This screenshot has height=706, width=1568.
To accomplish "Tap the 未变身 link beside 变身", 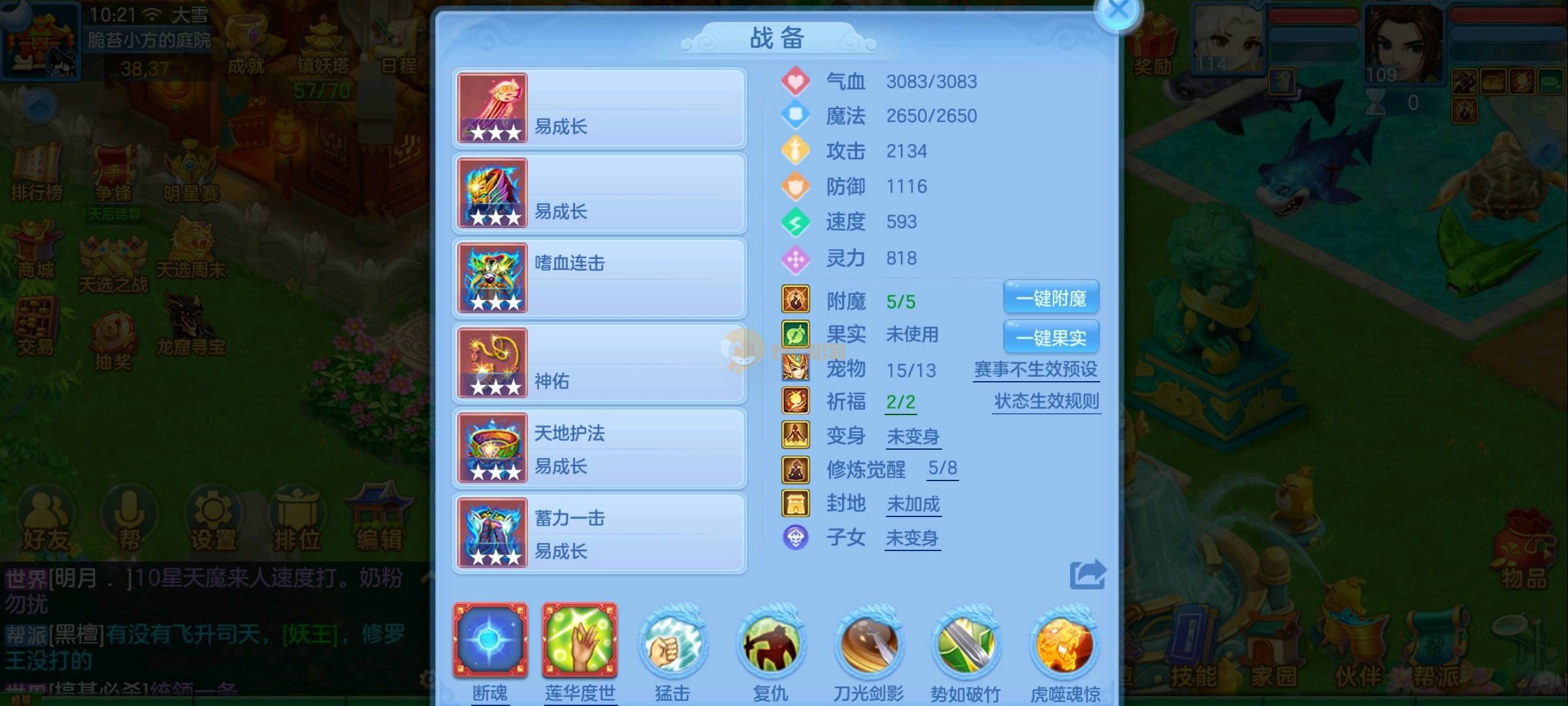I will (913, 436).
